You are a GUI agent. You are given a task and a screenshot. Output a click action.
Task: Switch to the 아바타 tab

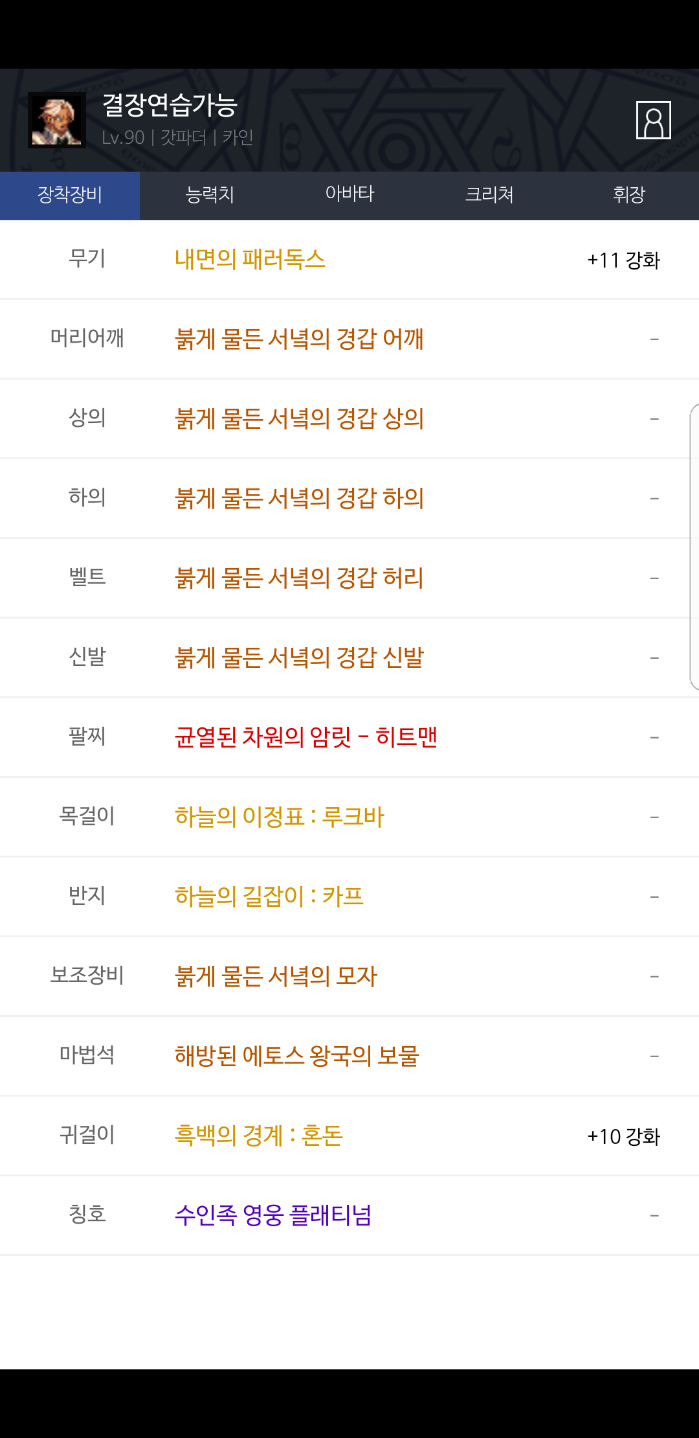tap(349, 195)
